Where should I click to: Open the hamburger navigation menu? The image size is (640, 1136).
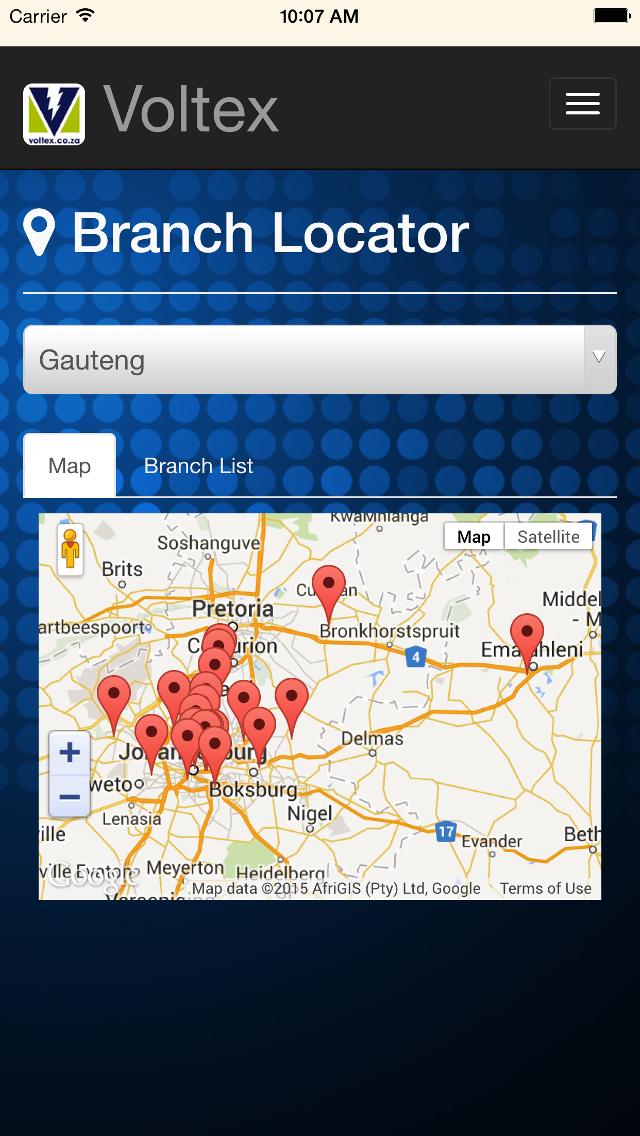(582, 103)
